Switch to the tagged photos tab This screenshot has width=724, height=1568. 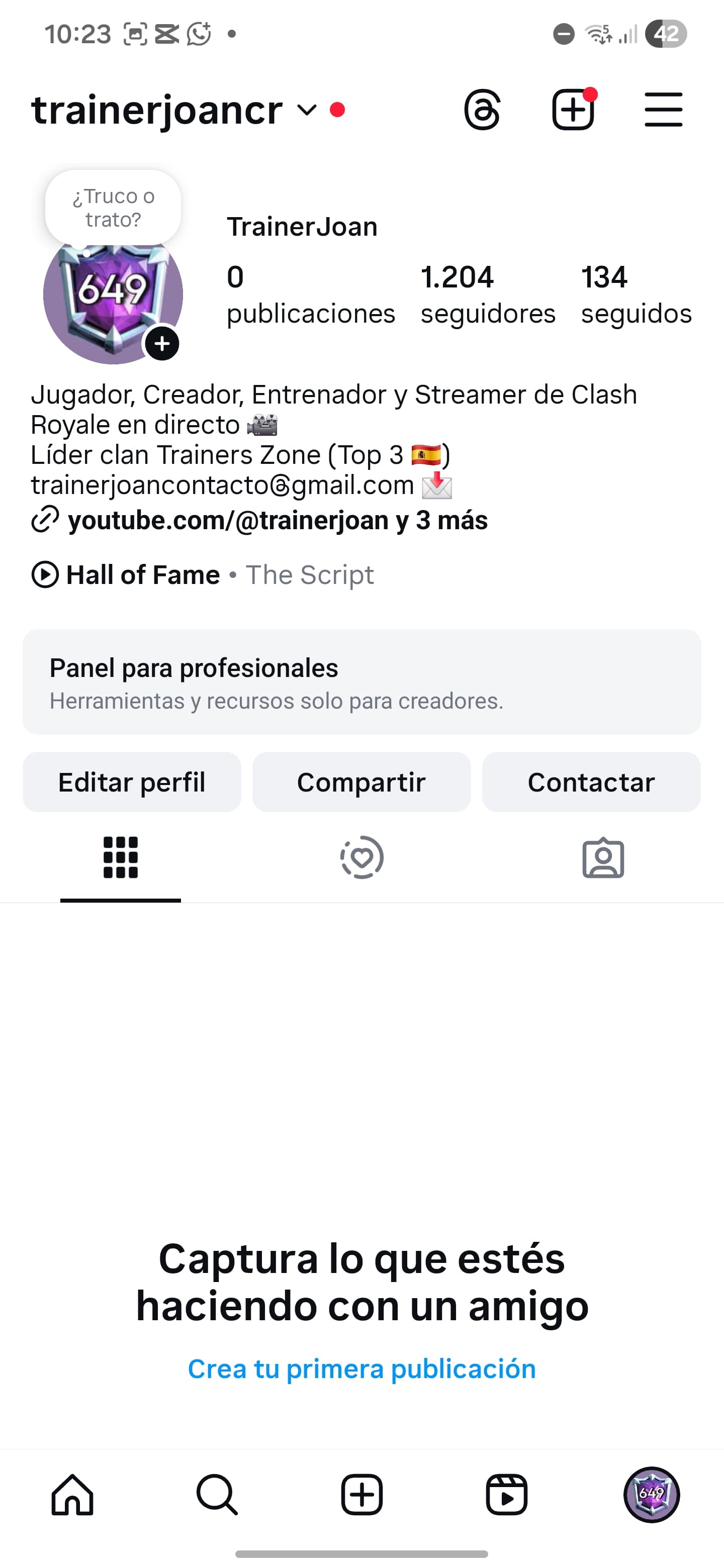point(603,858)
